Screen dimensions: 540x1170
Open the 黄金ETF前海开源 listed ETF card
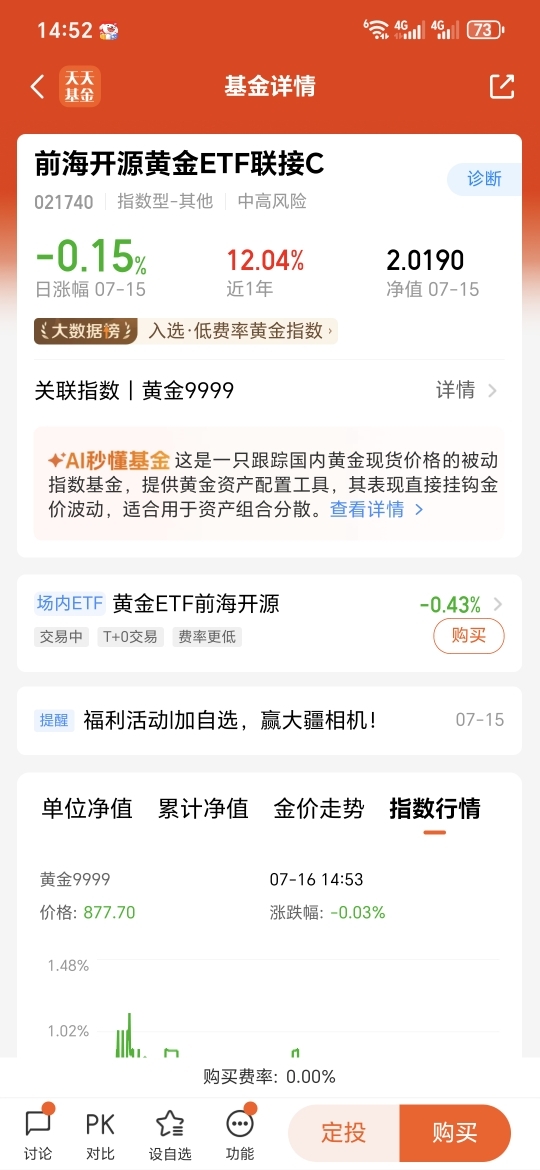click(x=269, y=623)
